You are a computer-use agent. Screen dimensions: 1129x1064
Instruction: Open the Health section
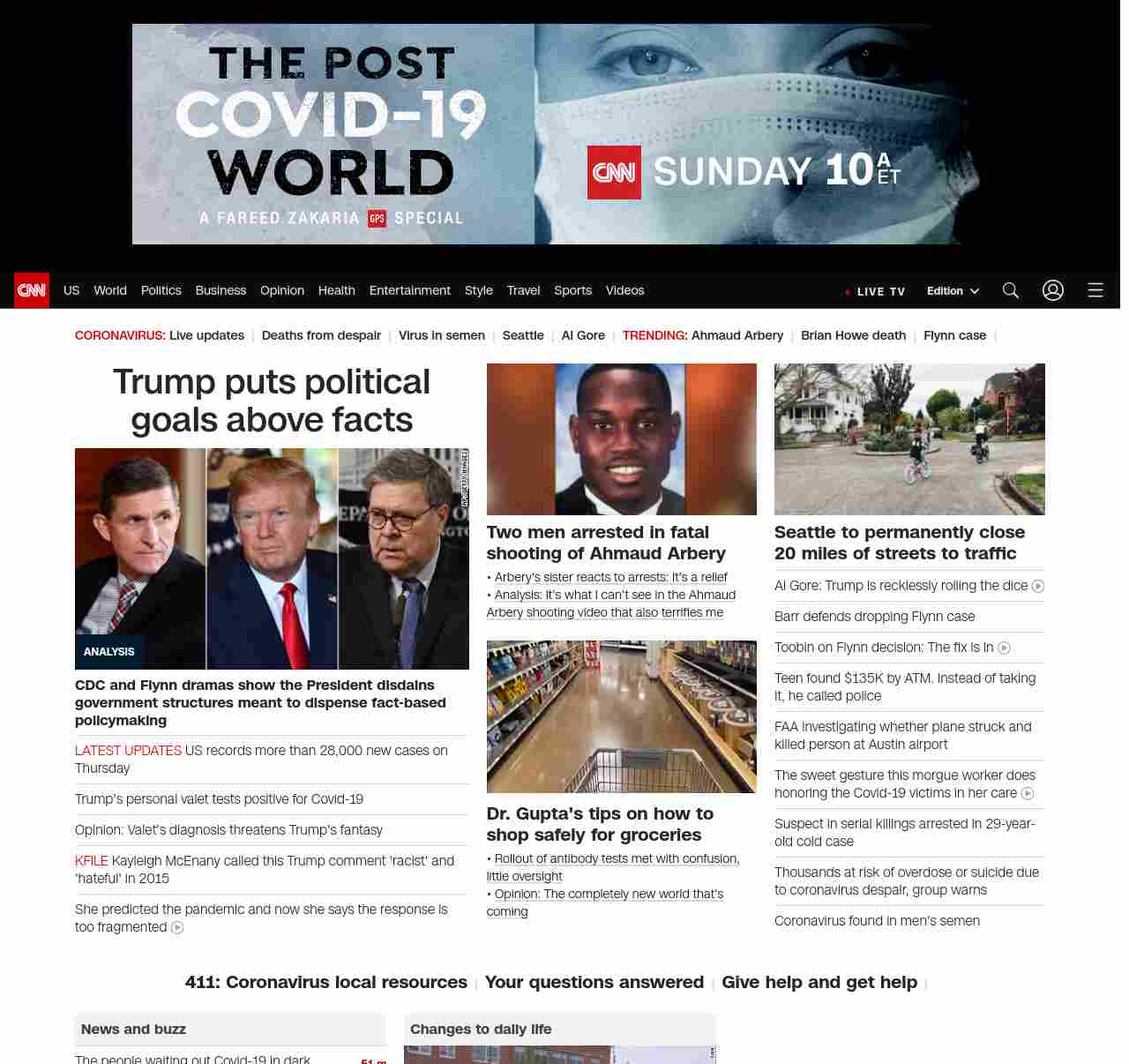[336, 290]
